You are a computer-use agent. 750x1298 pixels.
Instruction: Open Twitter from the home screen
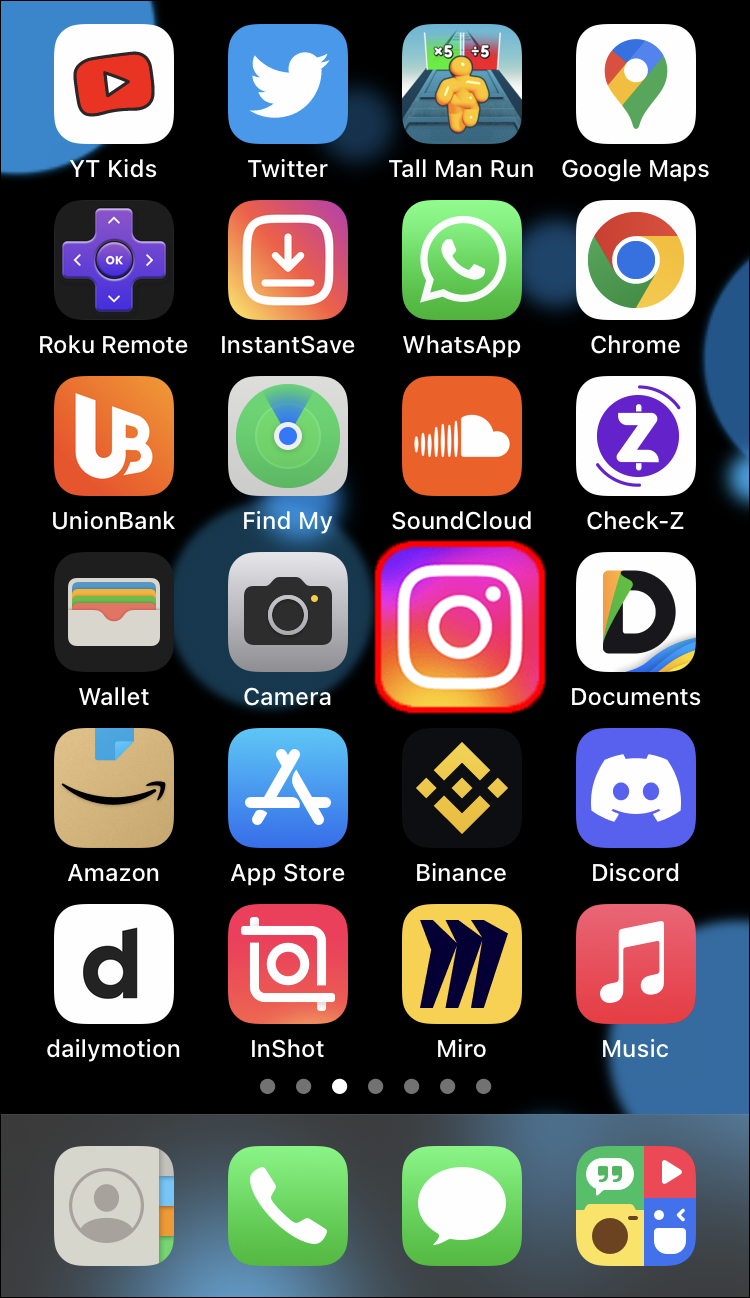coord(288,84)
